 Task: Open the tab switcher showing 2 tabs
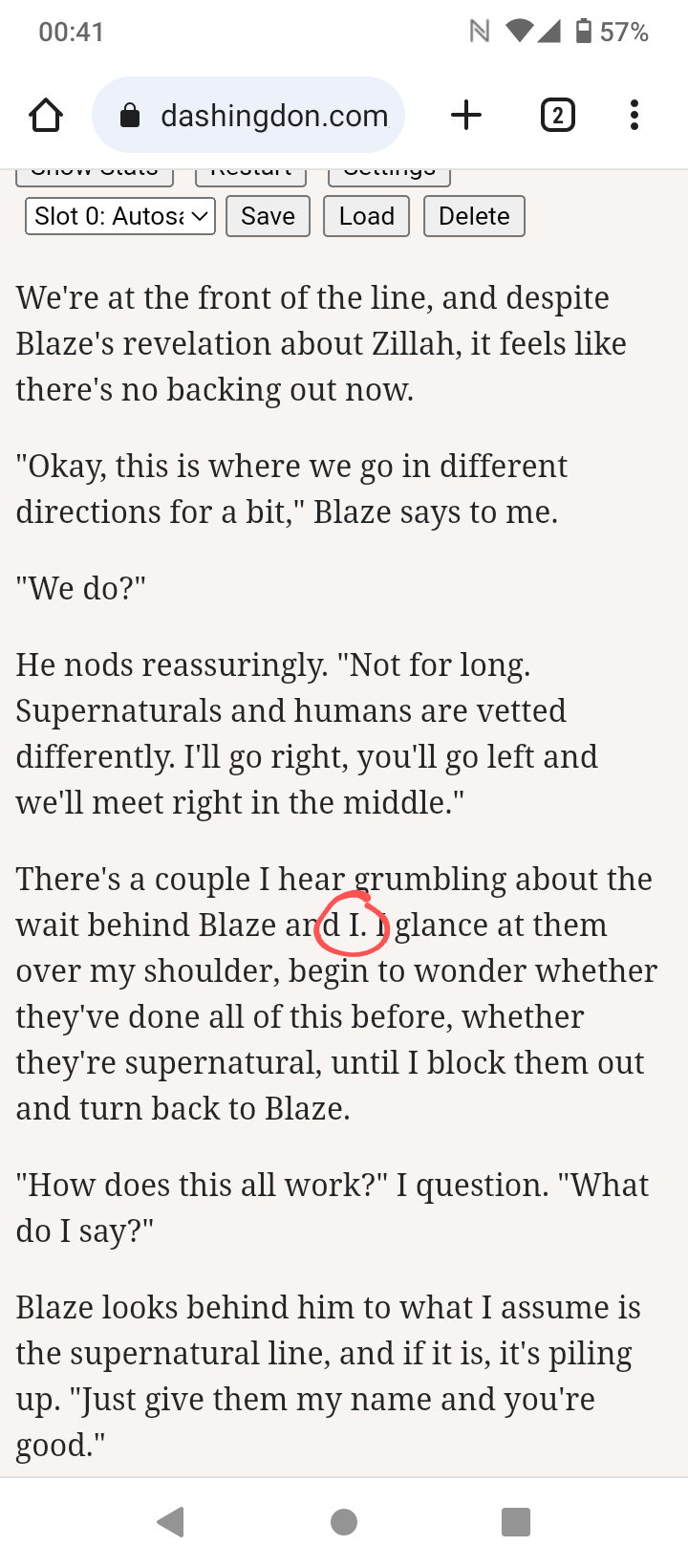click(558, 116)
